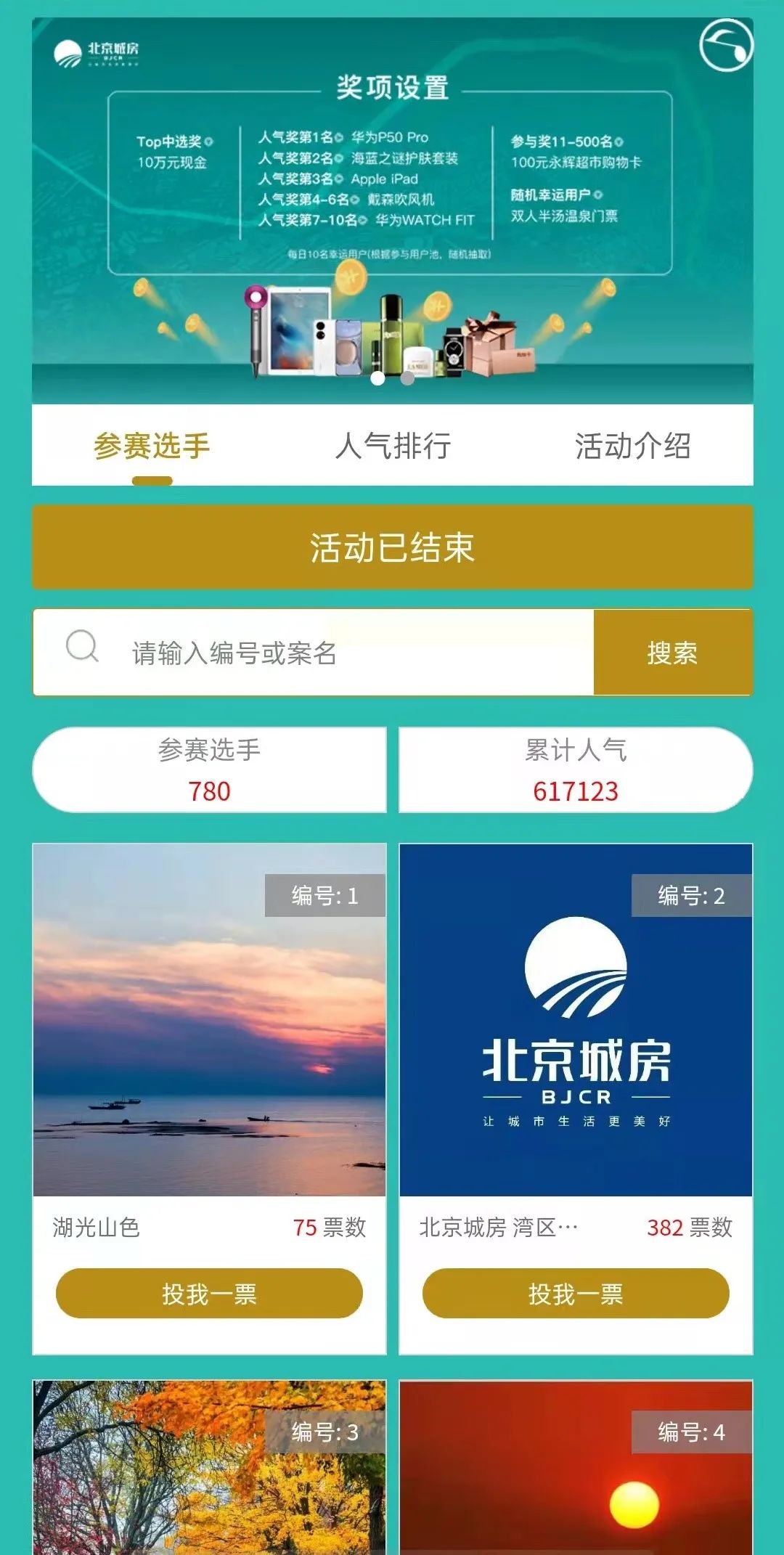
Task: Go to the second banner slide dot
Action: click(408, 378)
